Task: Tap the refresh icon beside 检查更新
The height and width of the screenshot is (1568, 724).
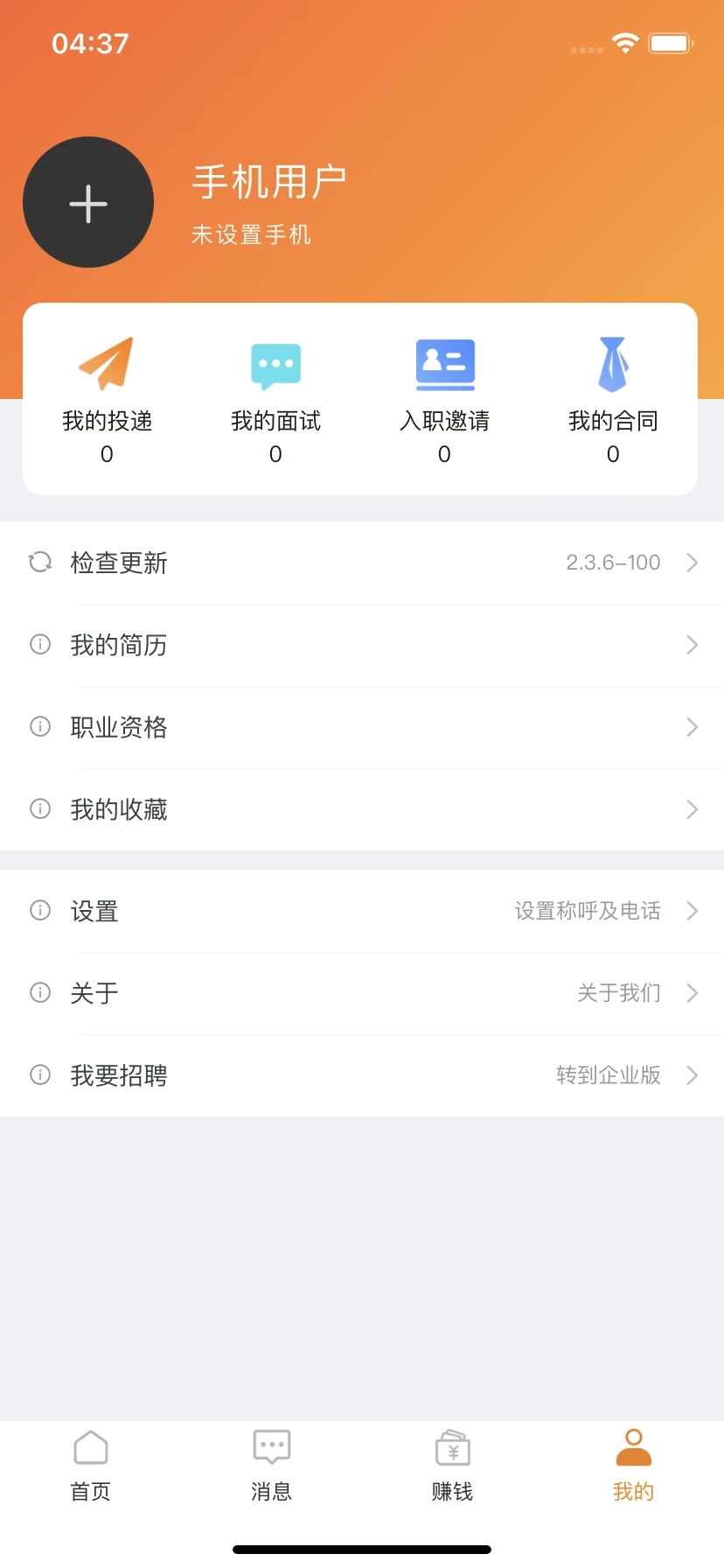Action: click(40, 563)
